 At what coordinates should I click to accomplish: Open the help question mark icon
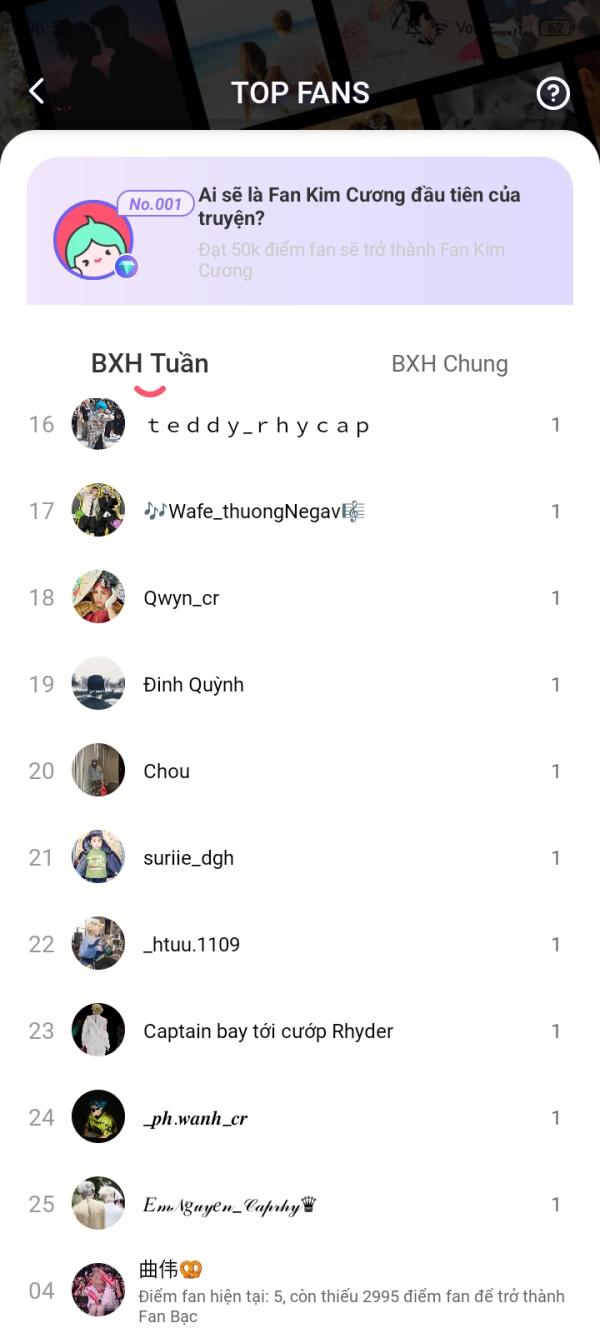point(553,93)
